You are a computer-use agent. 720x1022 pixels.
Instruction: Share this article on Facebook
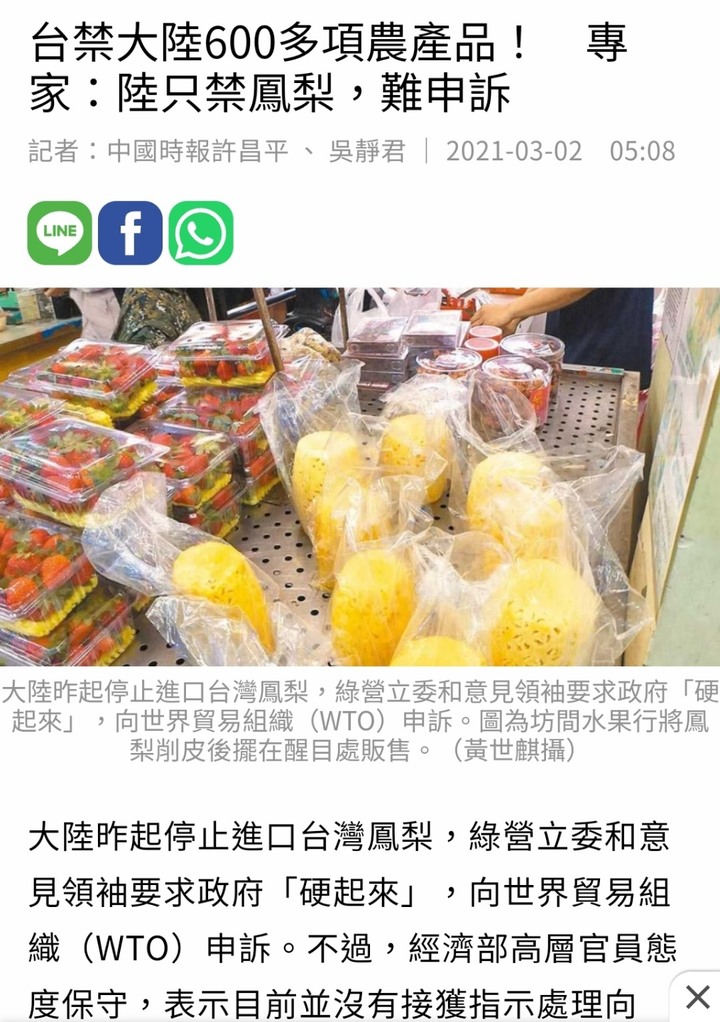(x=130, y=233)
